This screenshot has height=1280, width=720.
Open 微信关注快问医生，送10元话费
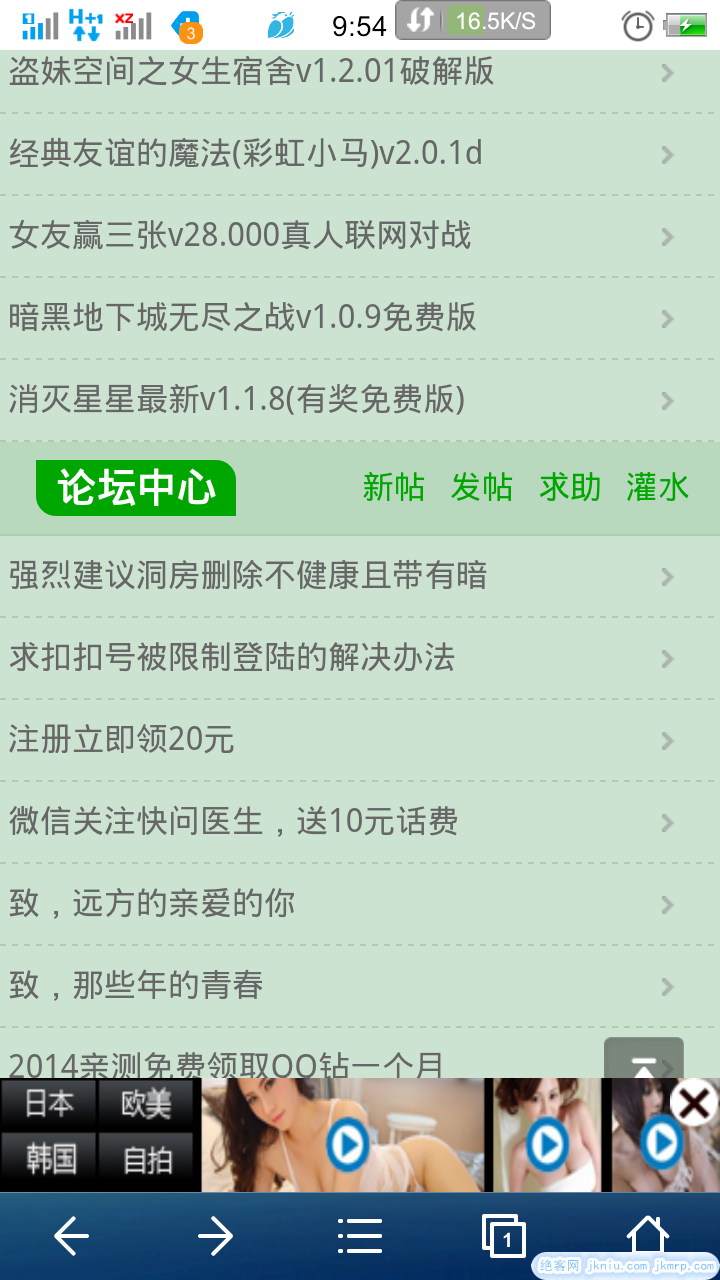coord(234,822)
